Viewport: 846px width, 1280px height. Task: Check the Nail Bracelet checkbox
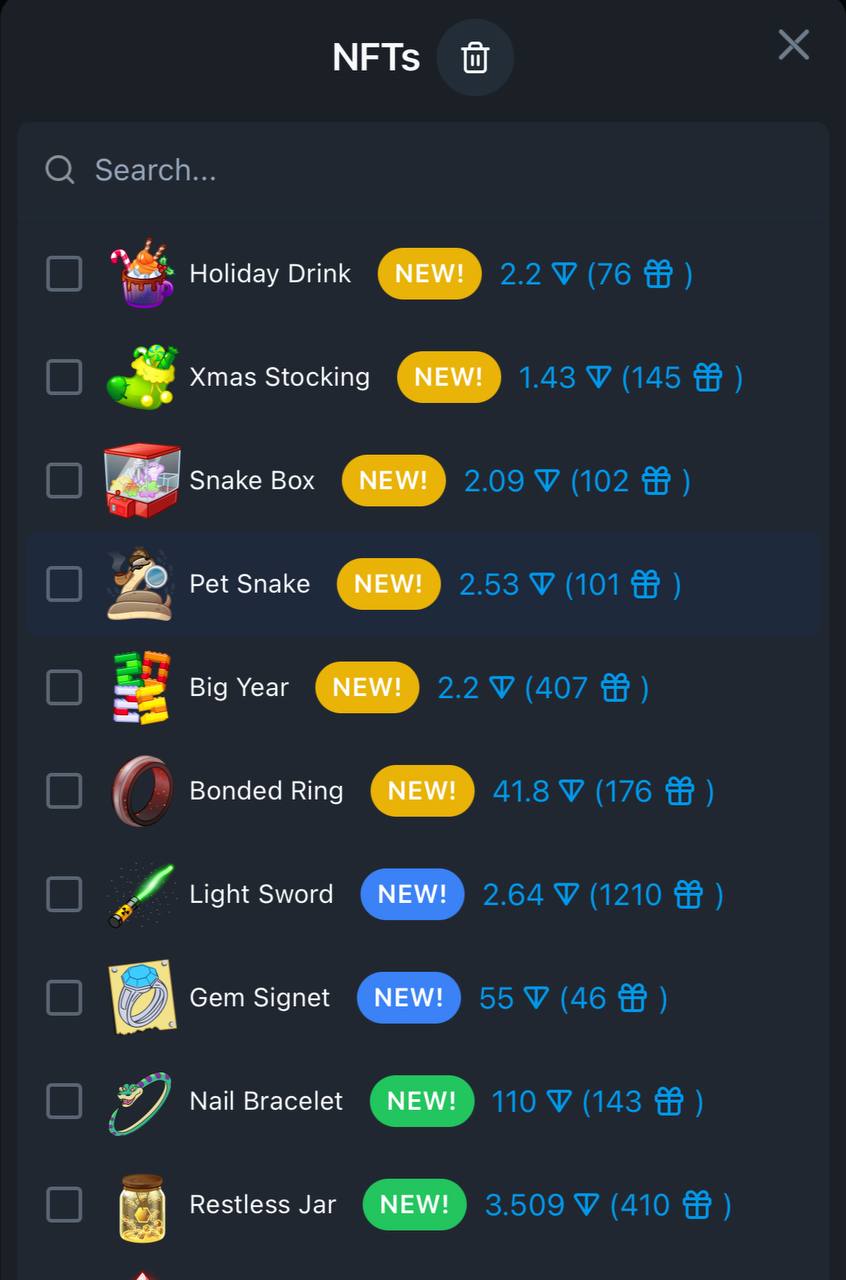64,1101
